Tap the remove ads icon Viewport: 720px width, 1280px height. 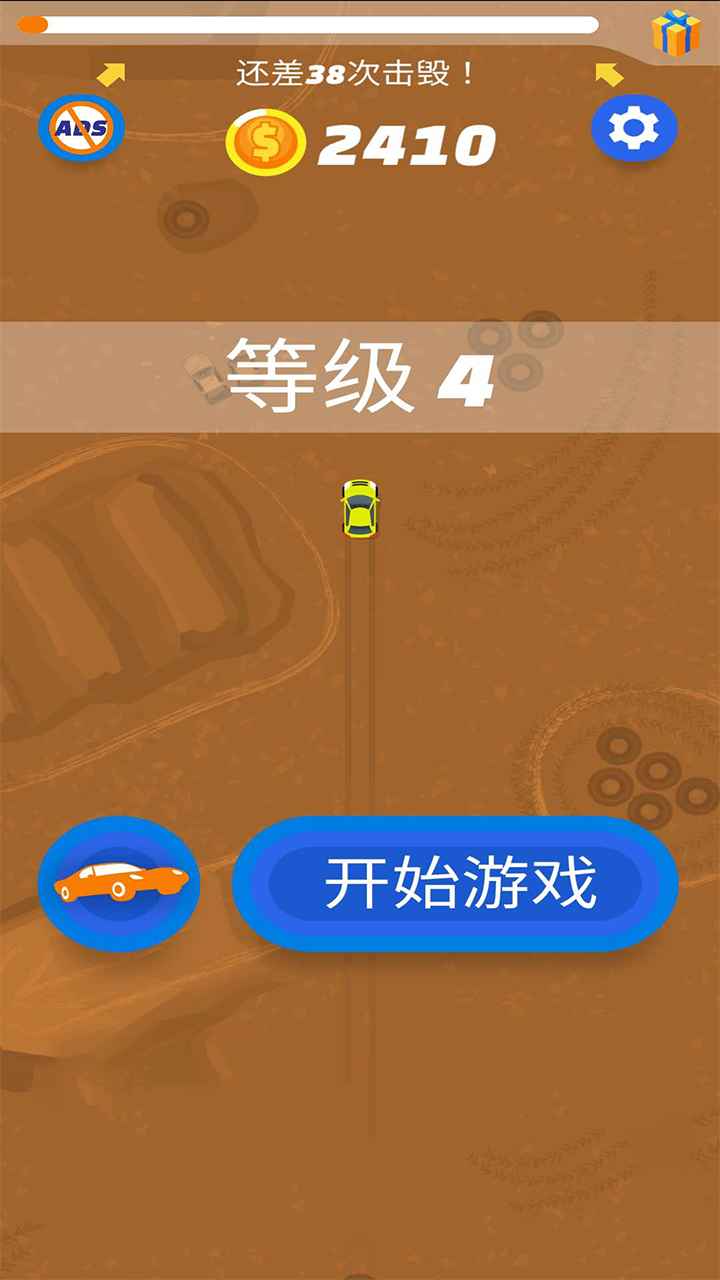pos(81,128)
